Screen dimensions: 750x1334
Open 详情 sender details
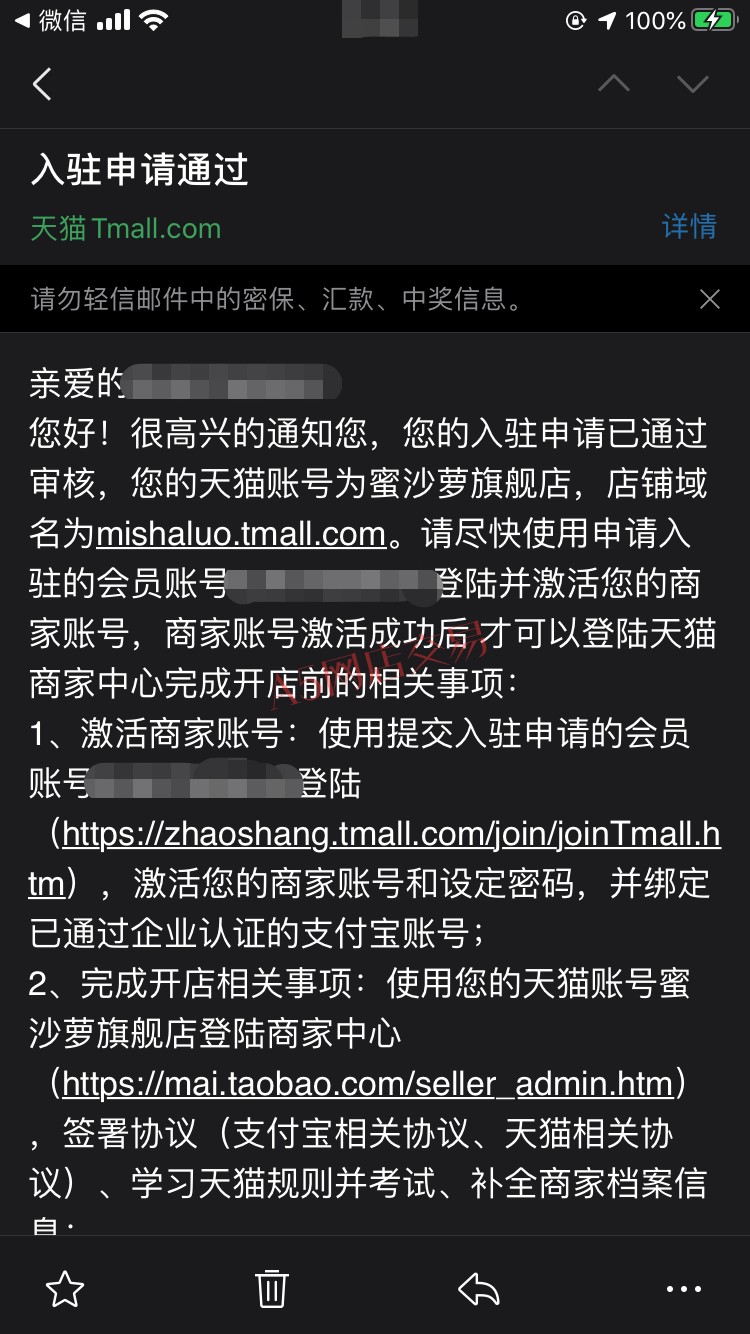(689, 226)
